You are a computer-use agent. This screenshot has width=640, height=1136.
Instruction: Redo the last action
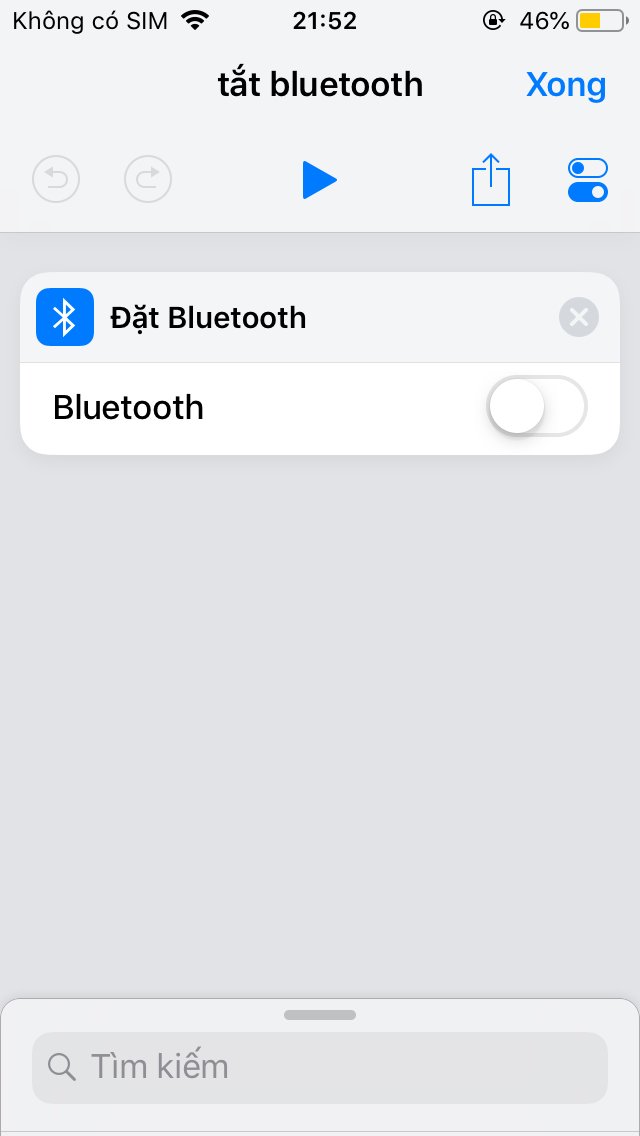(148, 180)
